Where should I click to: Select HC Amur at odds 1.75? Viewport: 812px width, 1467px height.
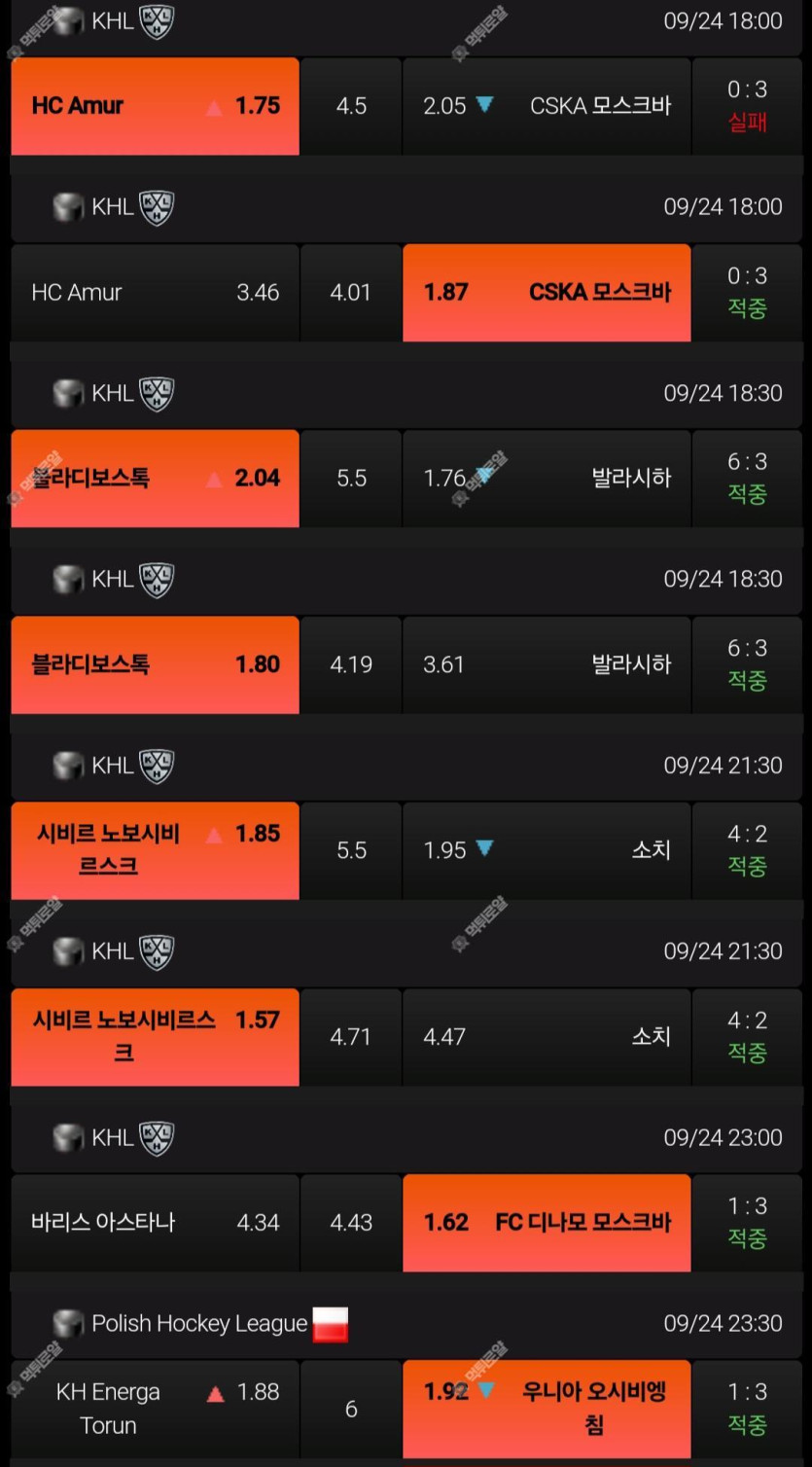[x=155, y=106]
